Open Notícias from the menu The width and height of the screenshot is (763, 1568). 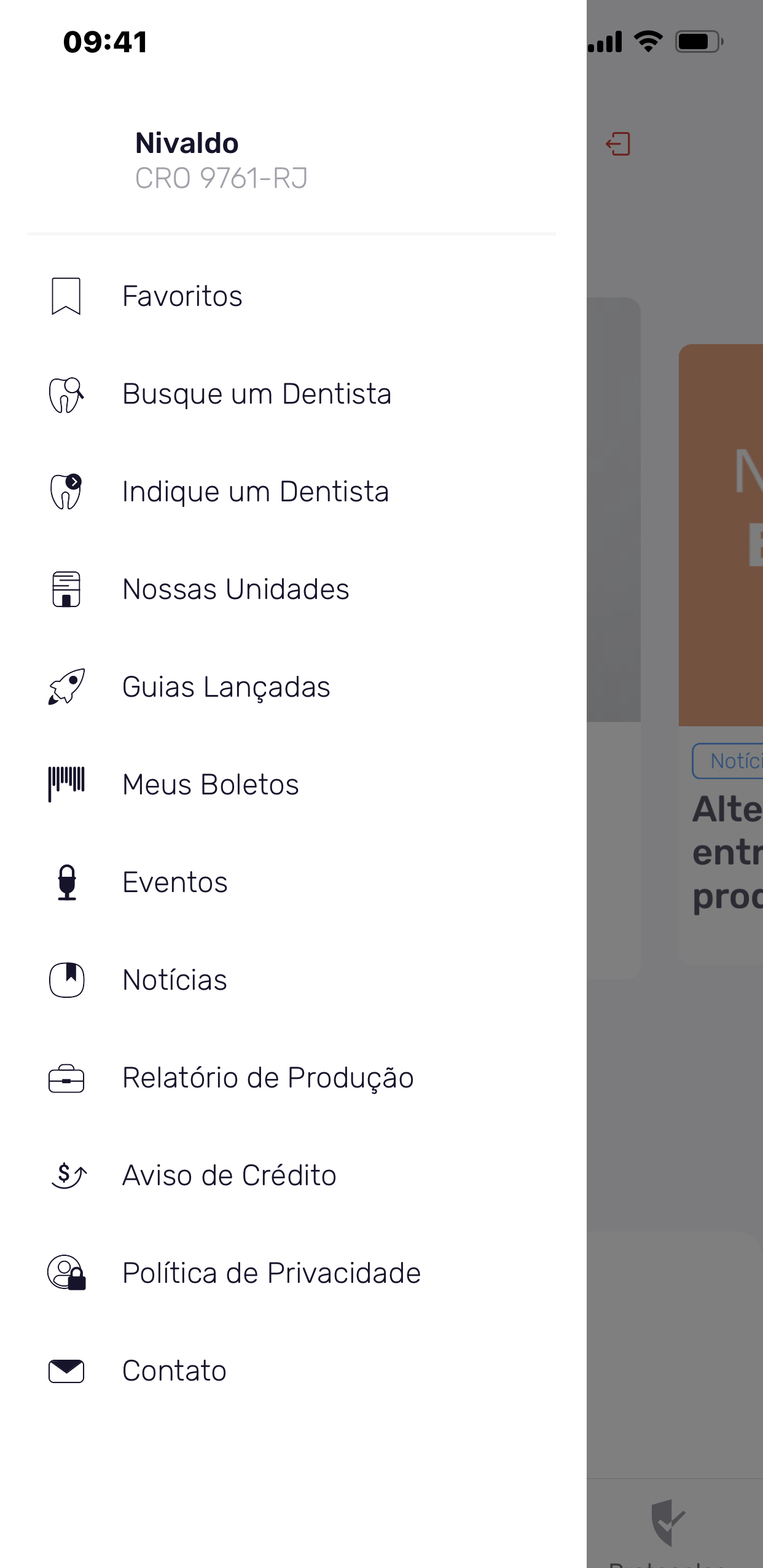coord(174,980)
